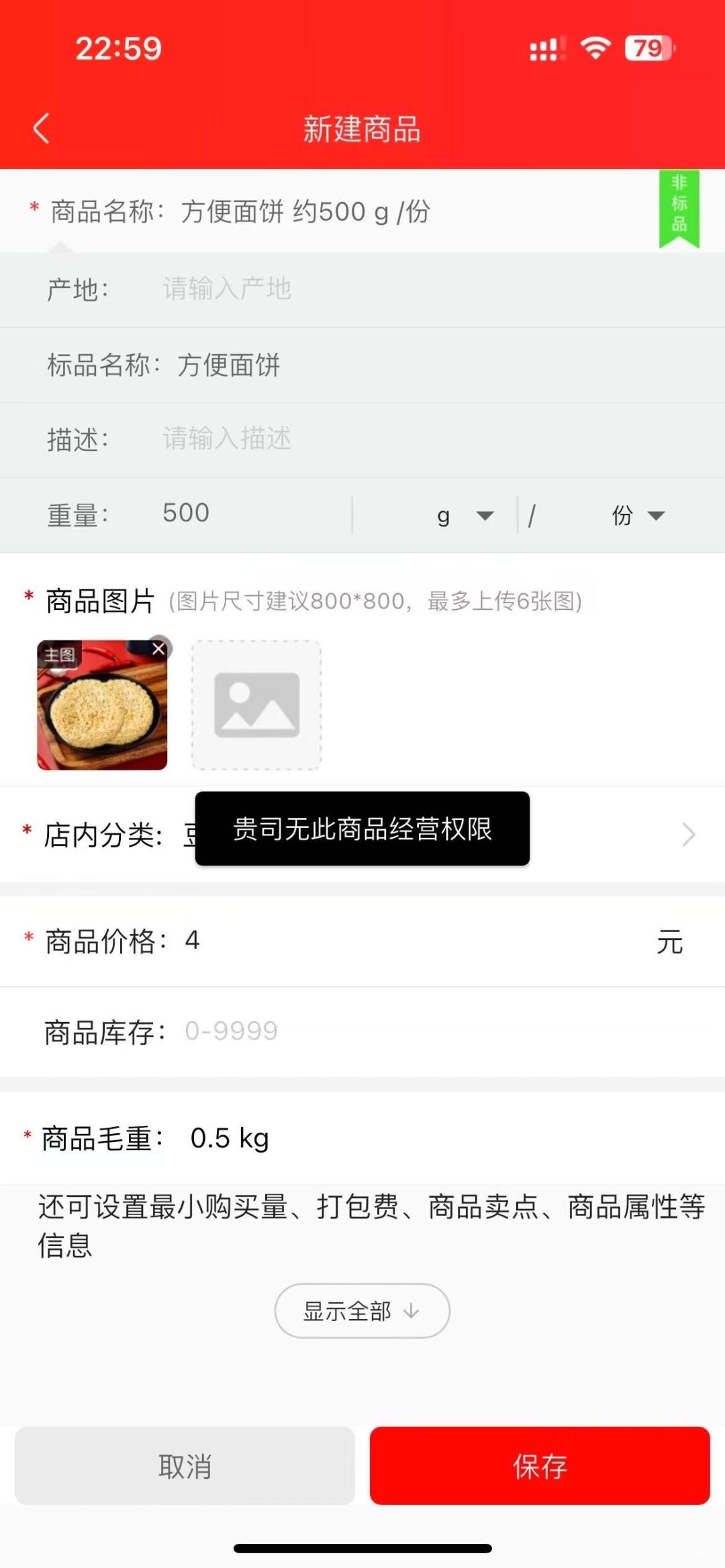Open the g weight unit dropdown

(463, 516)
